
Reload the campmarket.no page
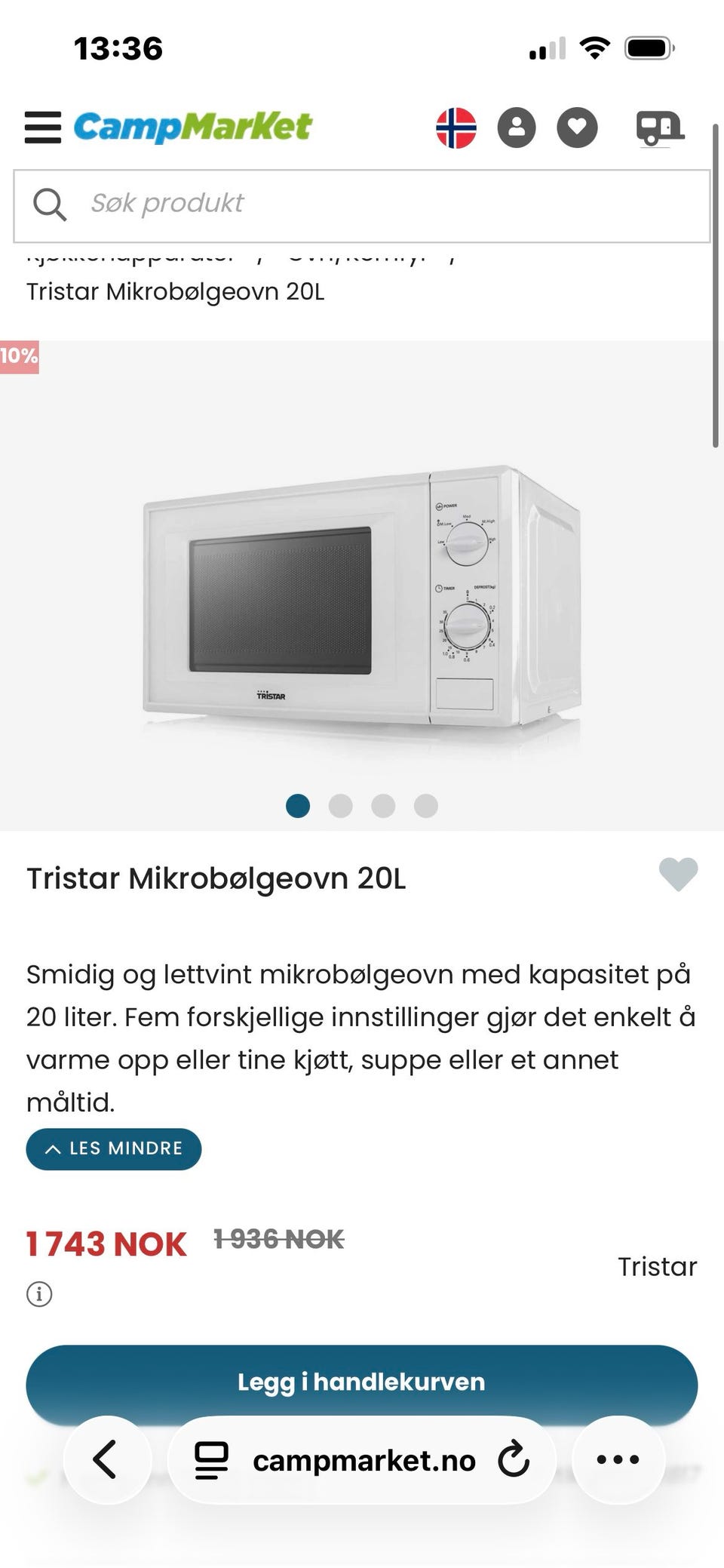[x=514, y=1459]
